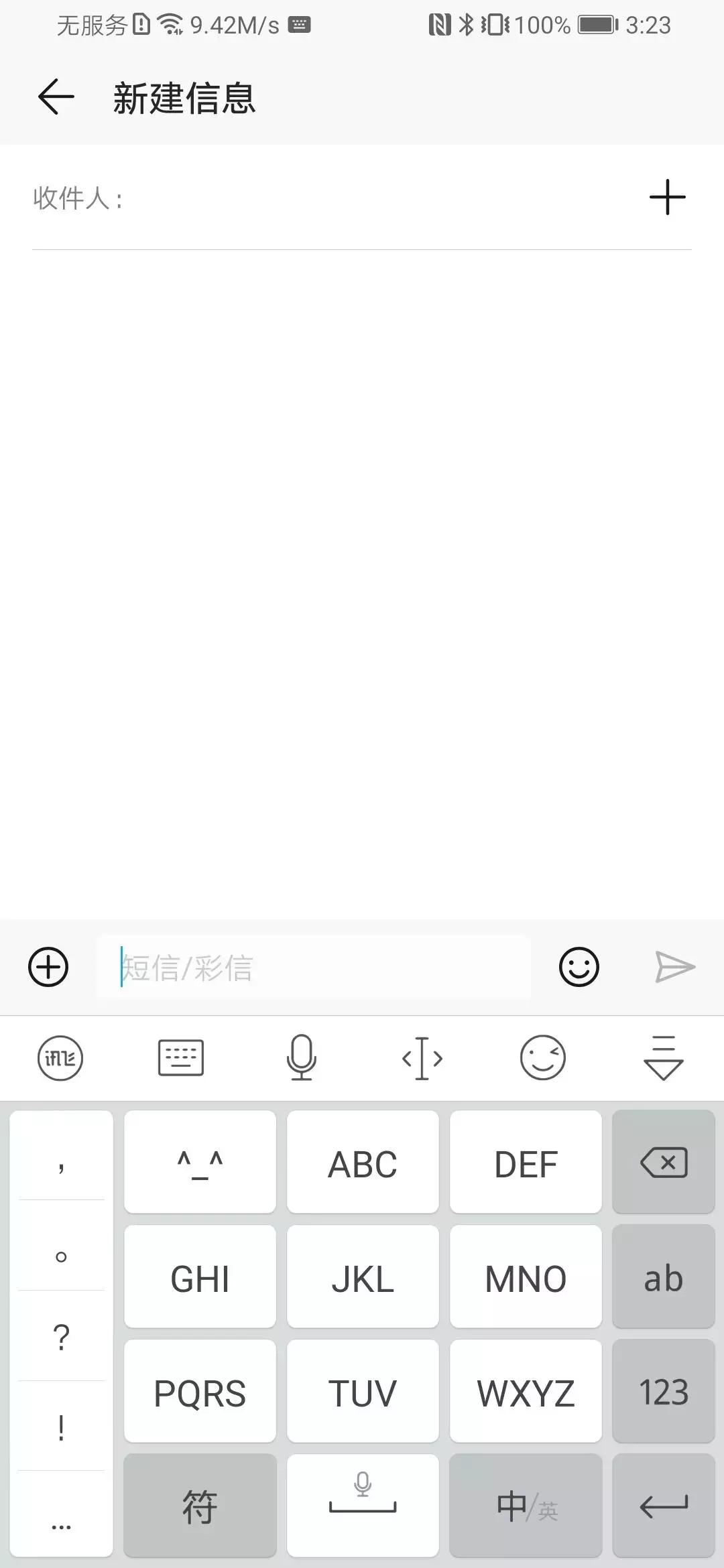Open the cursor editing tool on keyboard toolbar
The width and height of the screenshot is (724, 1568).
pyautogui.click(x=422, y=1057)
